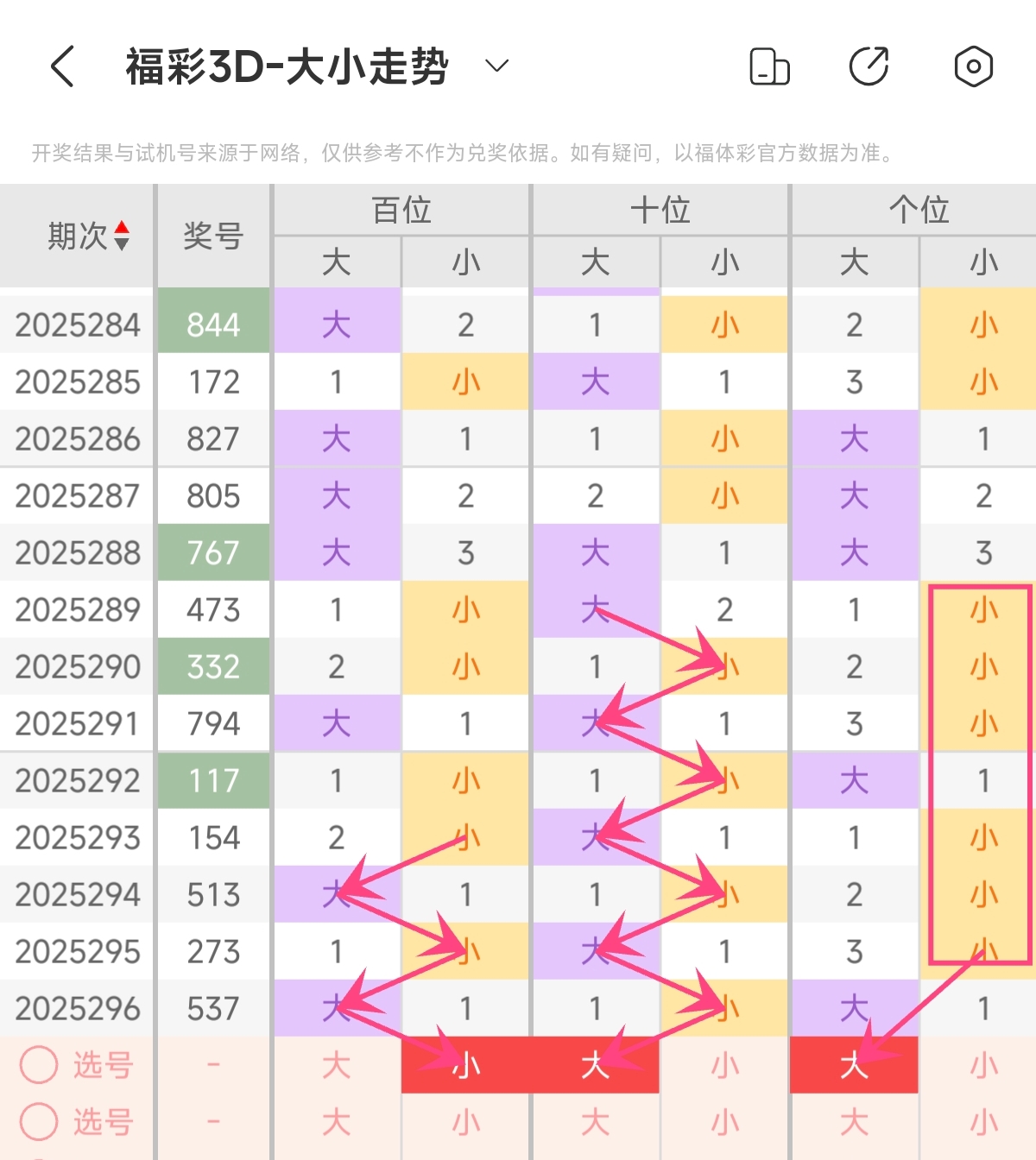Toggle sort order on 期次 column

click(122, 235)
